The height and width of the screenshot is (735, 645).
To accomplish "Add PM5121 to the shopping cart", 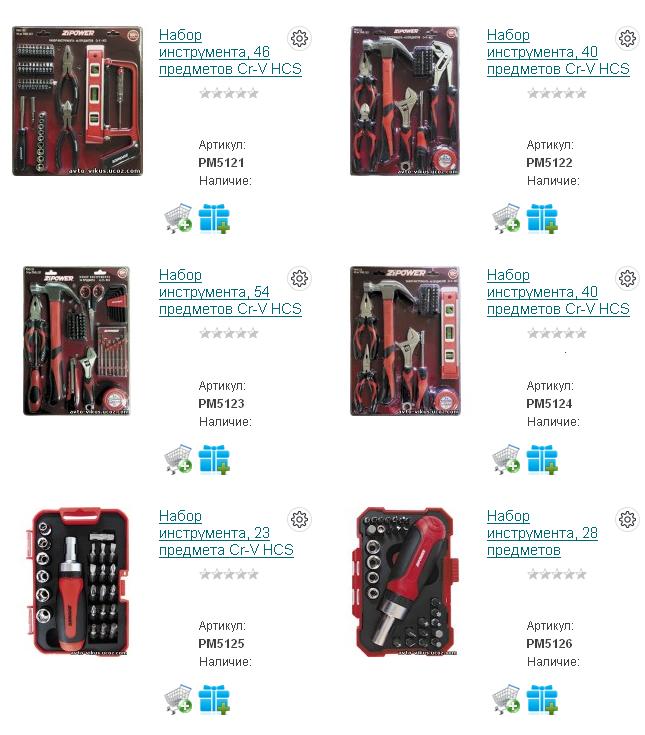I will coord(178,217).
